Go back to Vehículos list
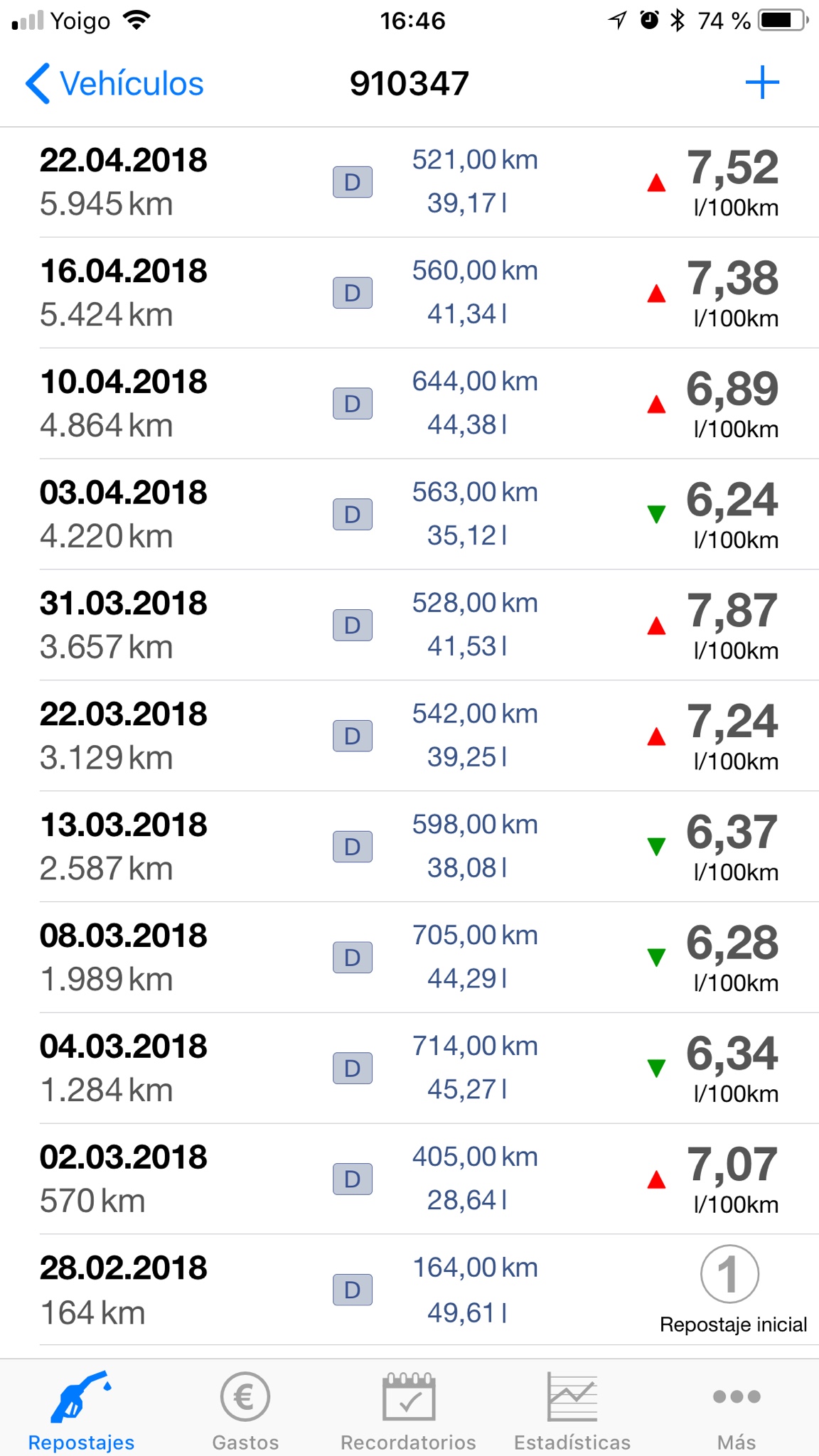Viewport: 819px width, 1456px height. 114,83
